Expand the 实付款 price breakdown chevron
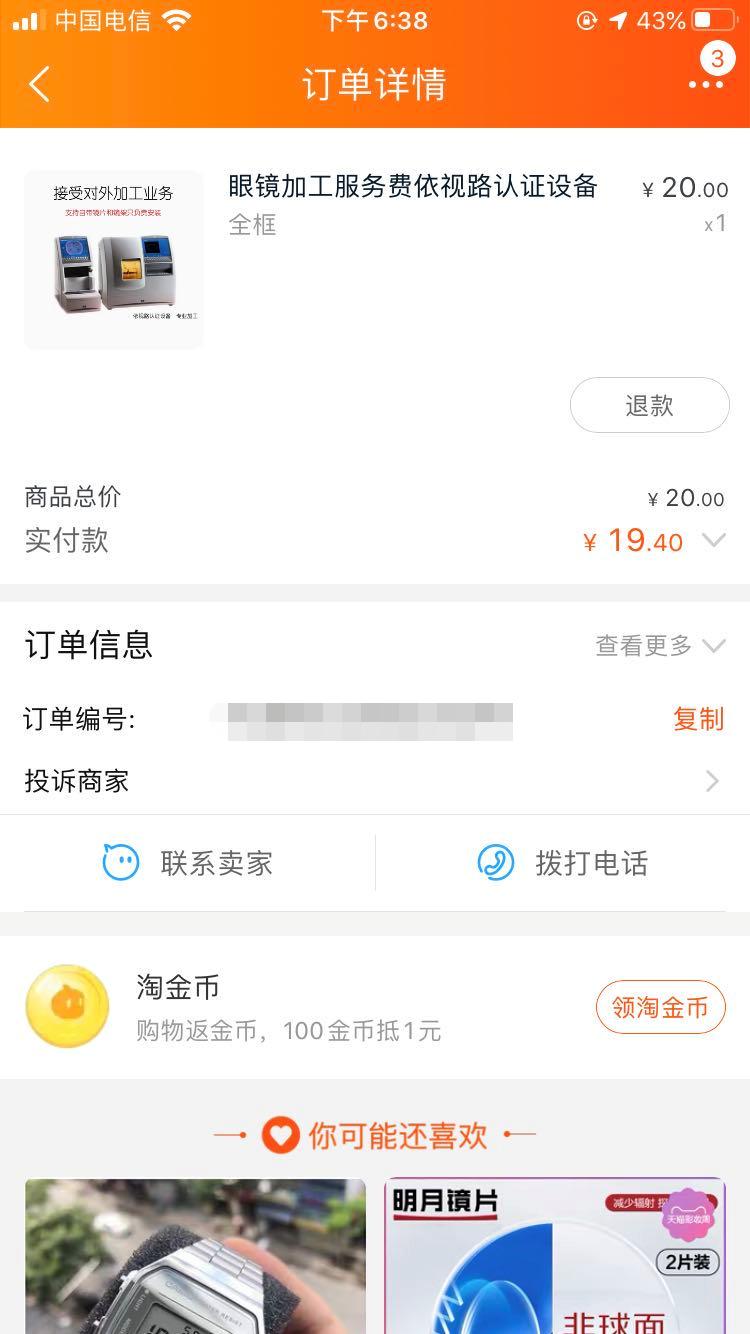 [714, 541]
